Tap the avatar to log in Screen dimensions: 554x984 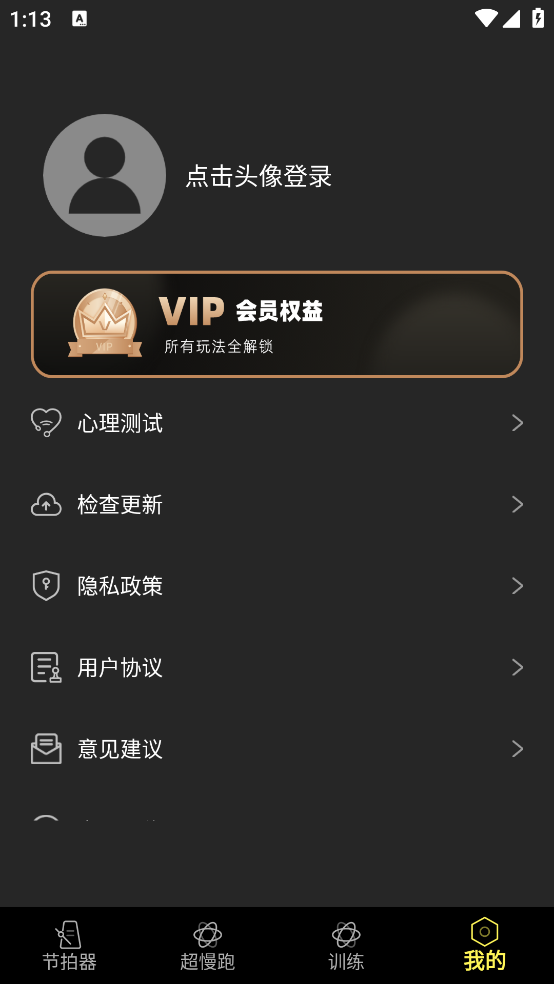(x=104, y=175)
